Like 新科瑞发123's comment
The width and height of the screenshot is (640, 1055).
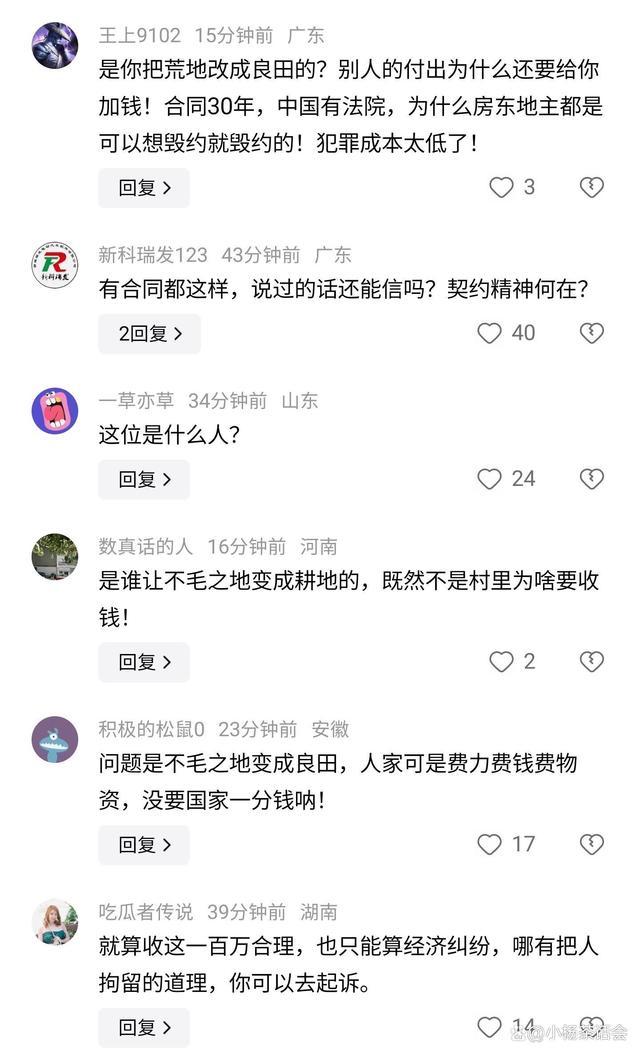coord(489,333)
